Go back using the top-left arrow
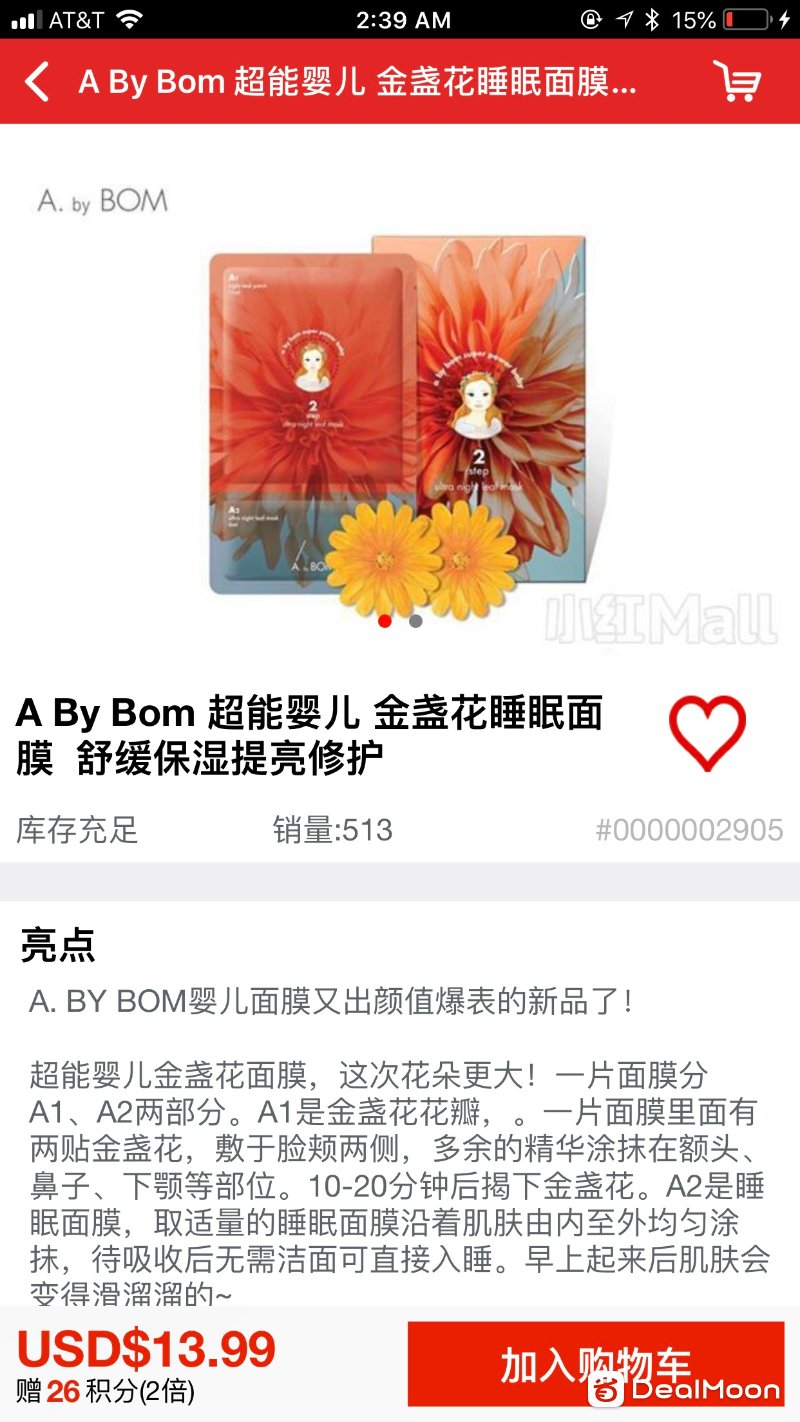This screenshot has height=1422, width=800. tap(37, 82)
